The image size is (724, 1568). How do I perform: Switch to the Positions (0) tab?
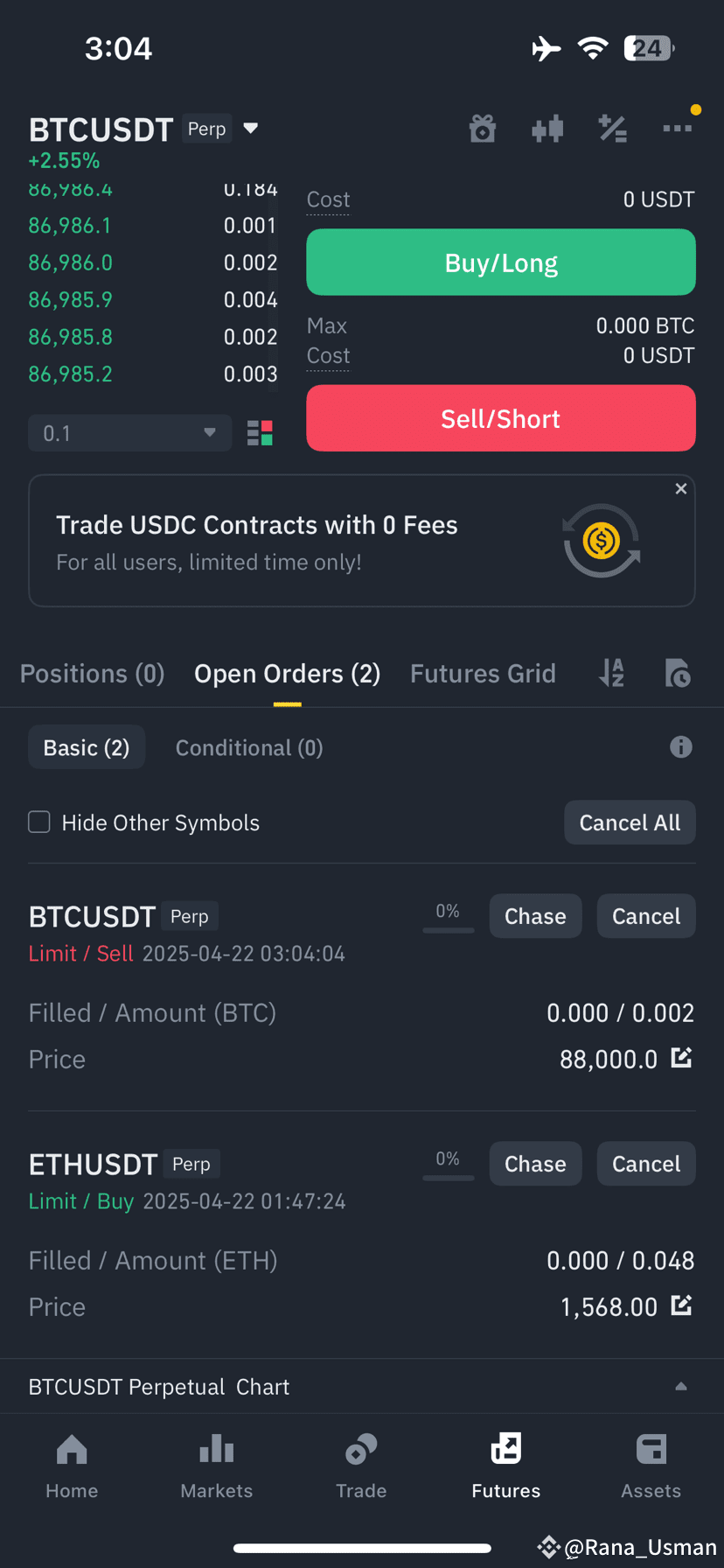(91, 673)
